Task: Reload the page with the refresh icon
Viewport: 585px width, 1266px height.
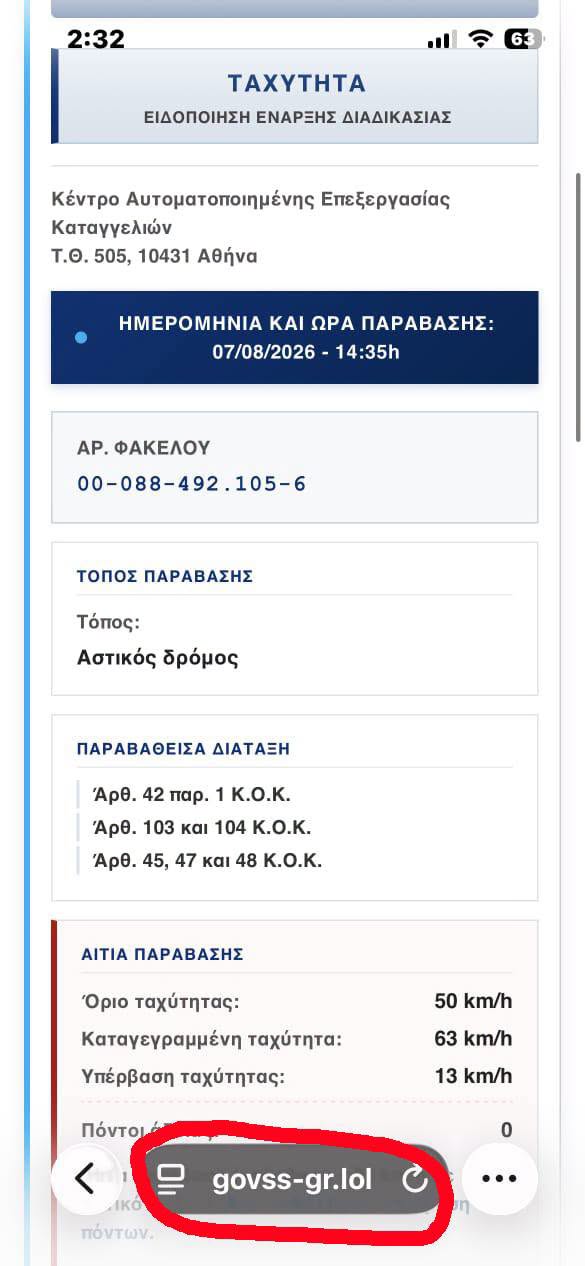Action: click(415, 1180)
